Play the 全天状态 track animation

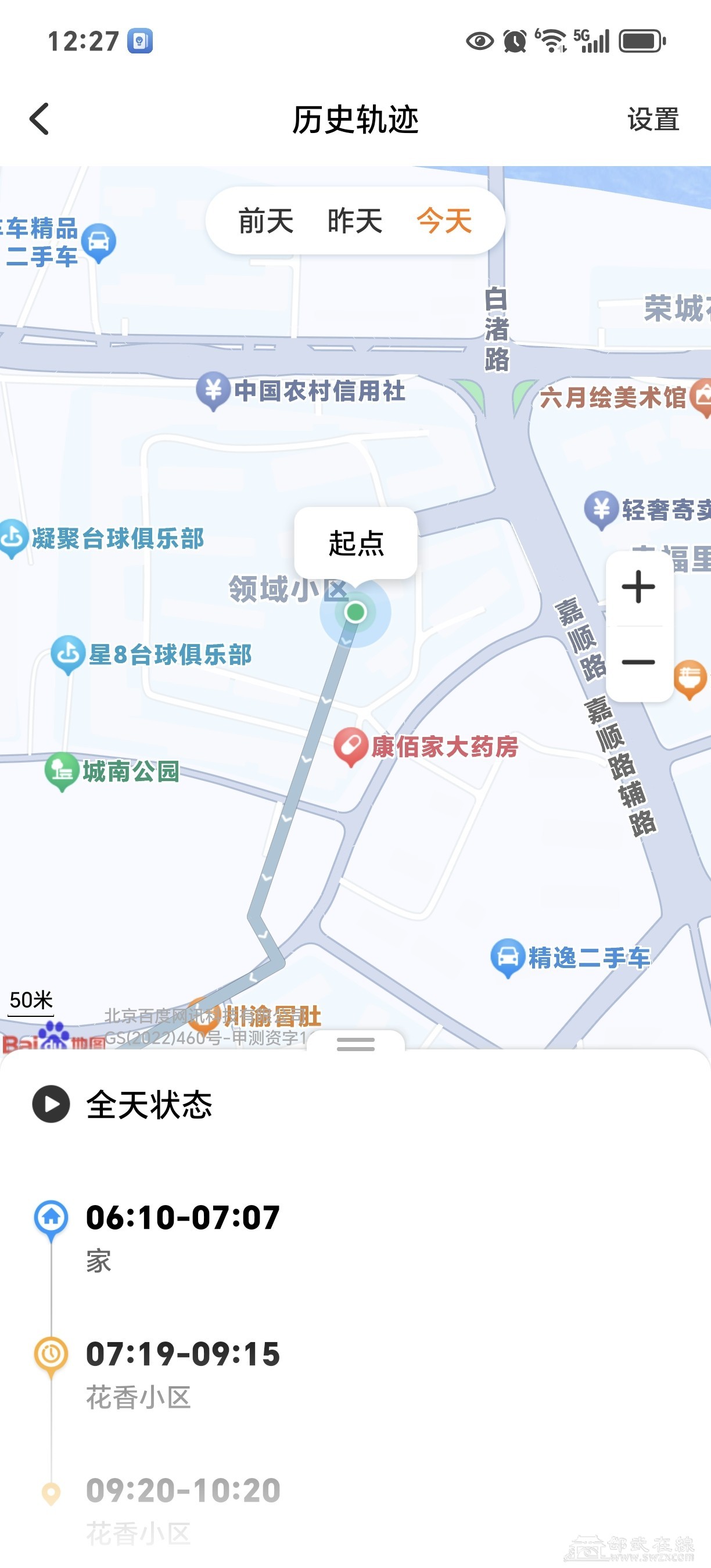pos(51,1104)
